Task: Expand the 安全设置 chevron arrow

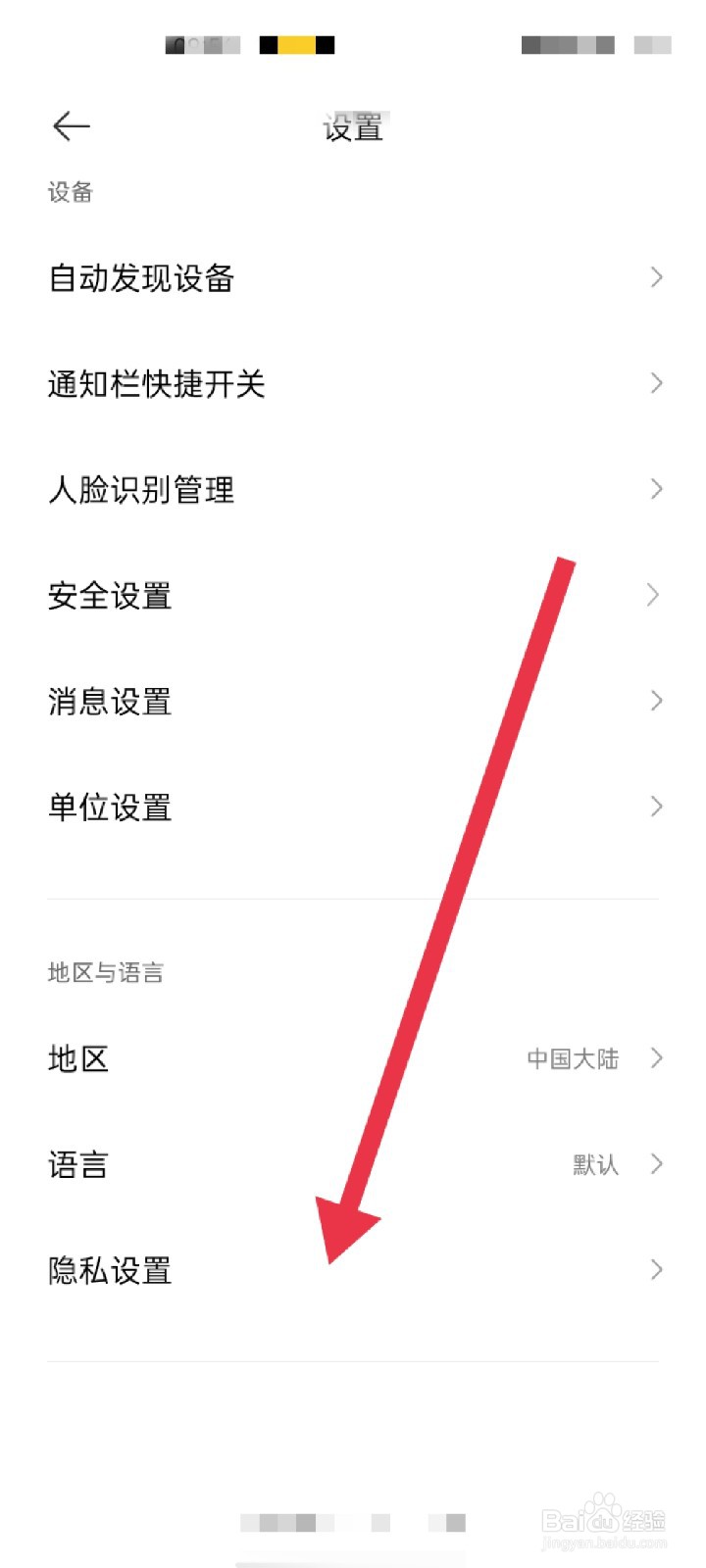Action: tap(655, 595)
